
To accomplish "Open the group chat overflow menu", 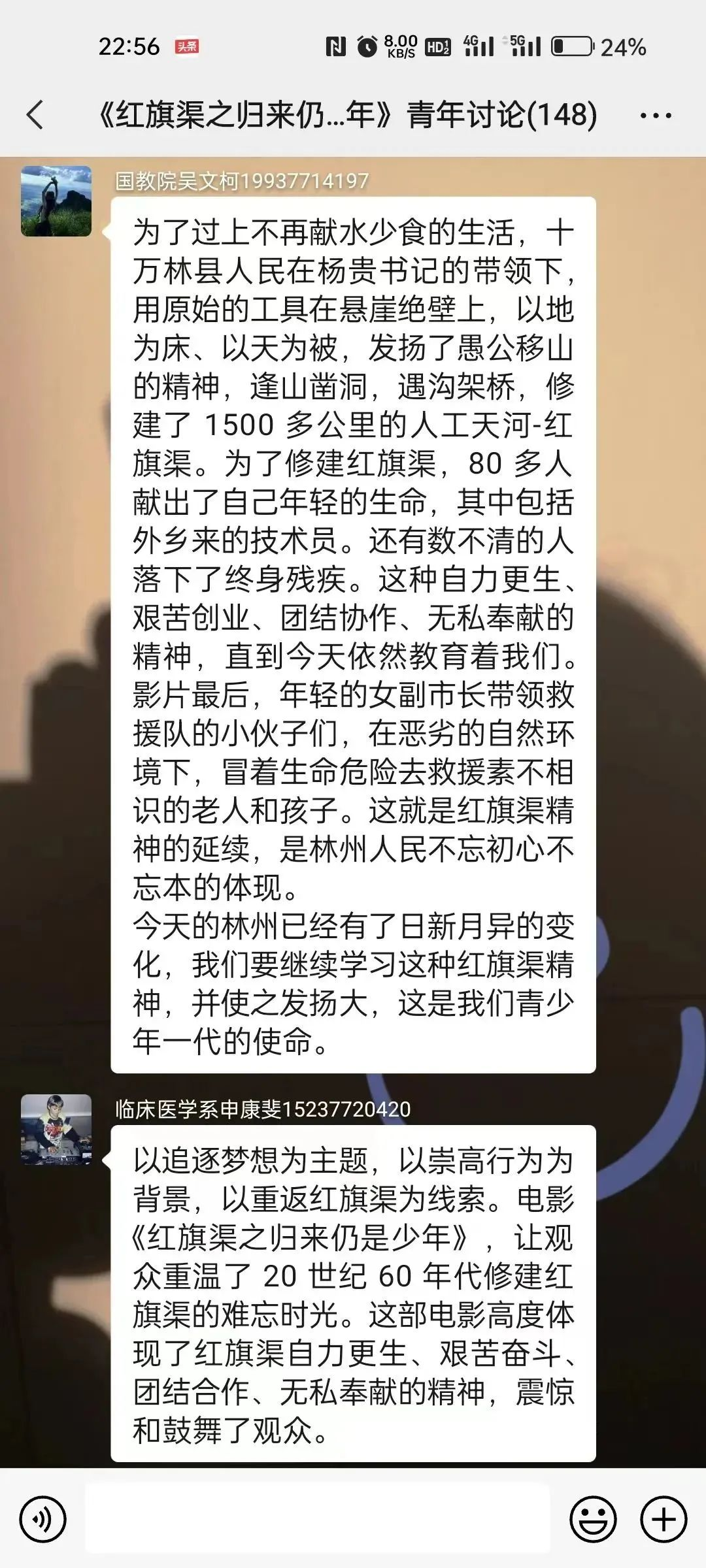I will click(655, 116).
